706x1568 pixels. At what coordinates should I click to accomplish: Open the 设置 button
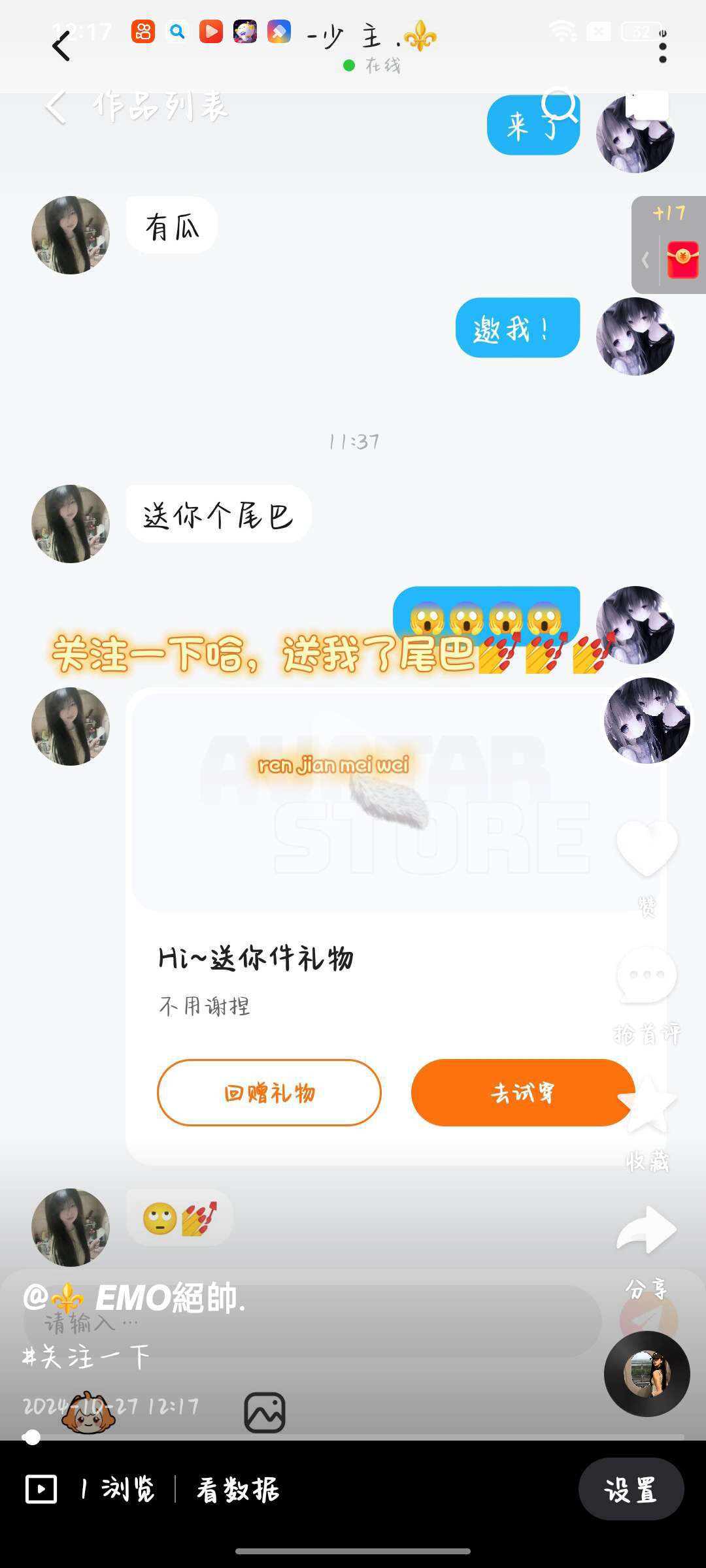tap(630, 1490)
